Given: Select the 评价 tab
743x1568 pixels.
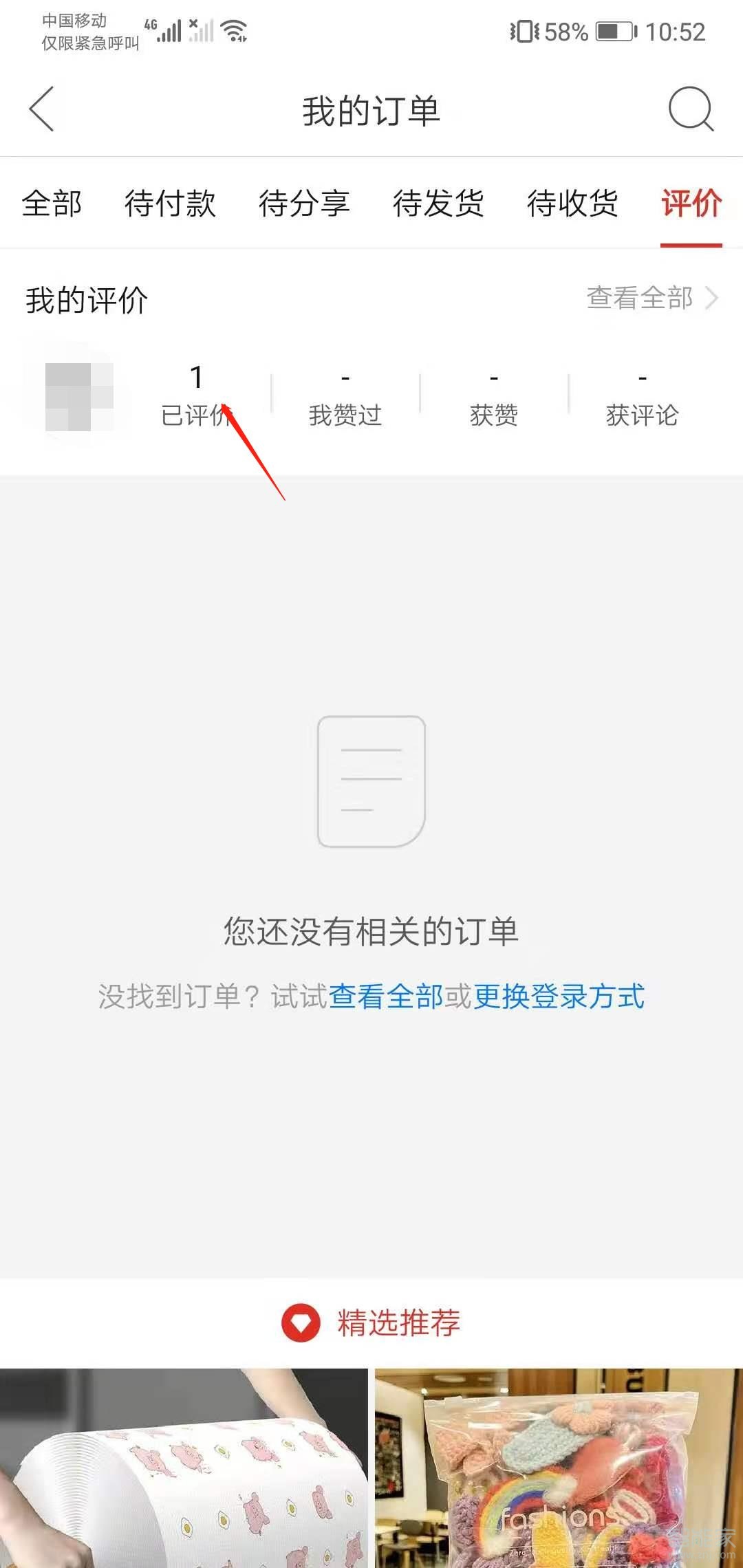Looking at the screenshot, I should [691, 204].
